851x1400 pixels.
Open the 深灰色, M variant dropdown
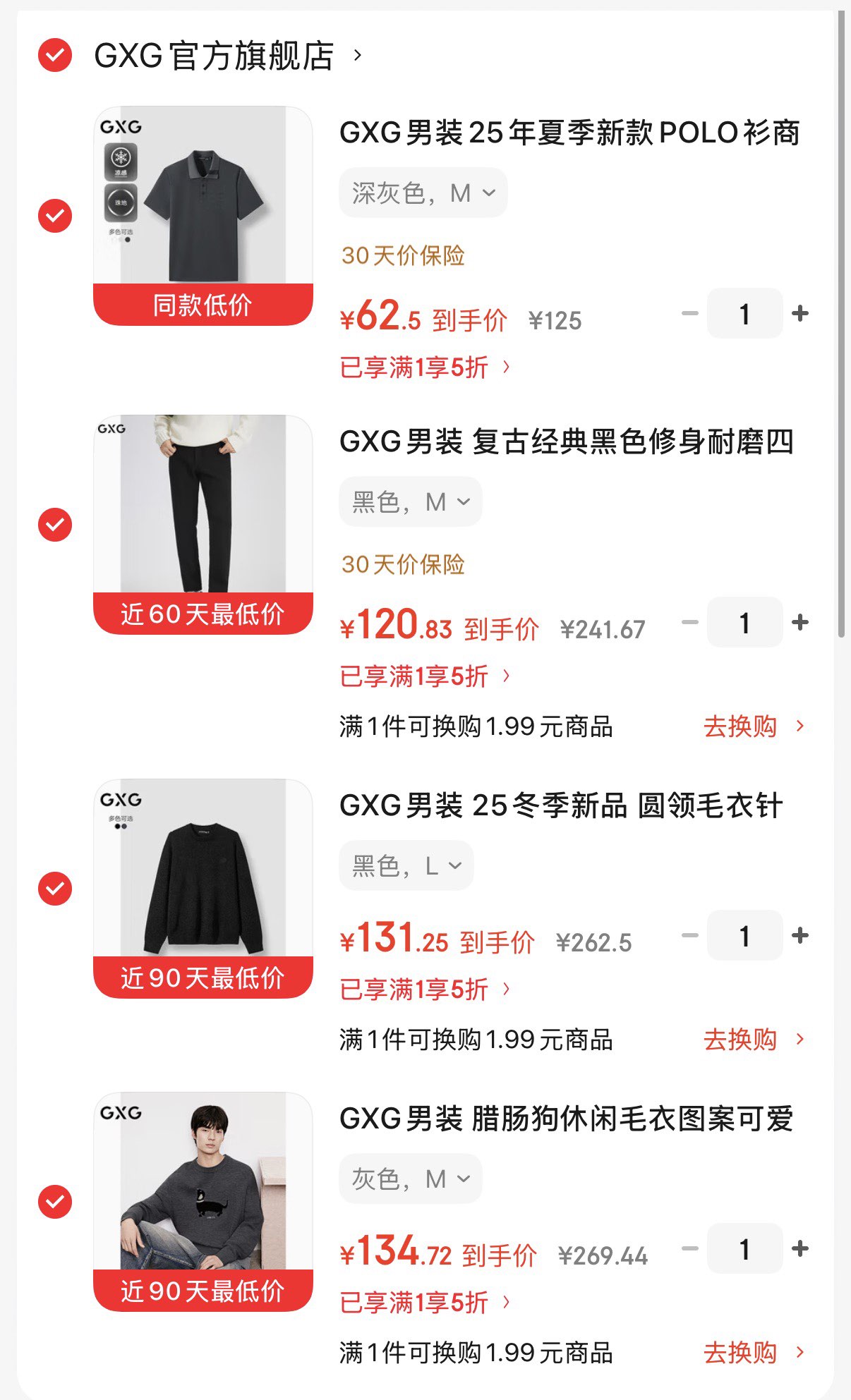click(x=423, y=193)
